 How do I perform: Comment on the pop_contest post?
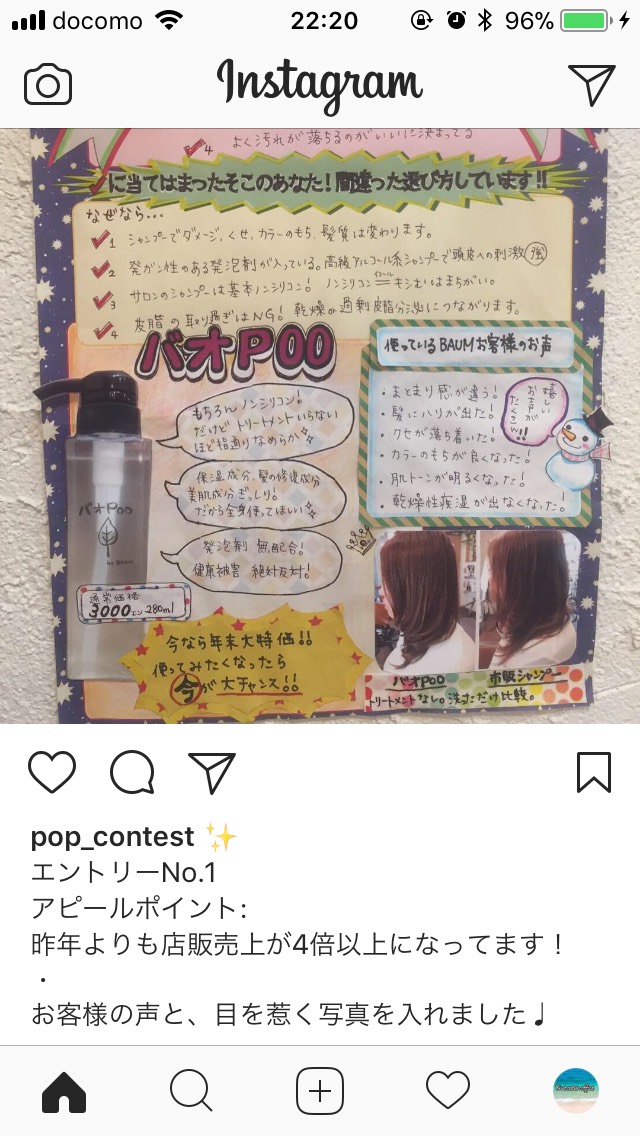click(x=132, y=772)
